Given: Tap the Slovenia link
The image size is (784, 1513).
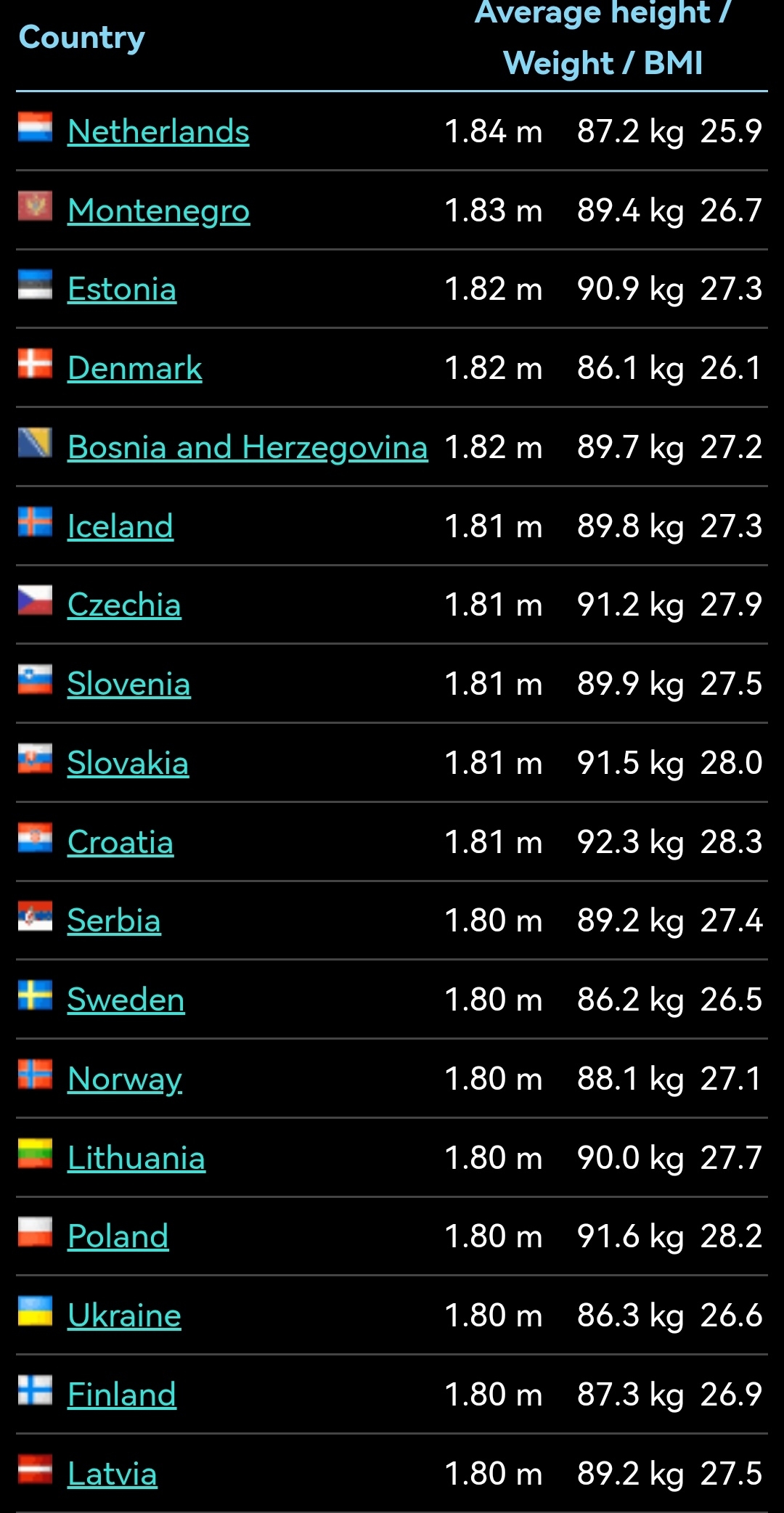Looking at the screenshot, I should click(128, 684).
